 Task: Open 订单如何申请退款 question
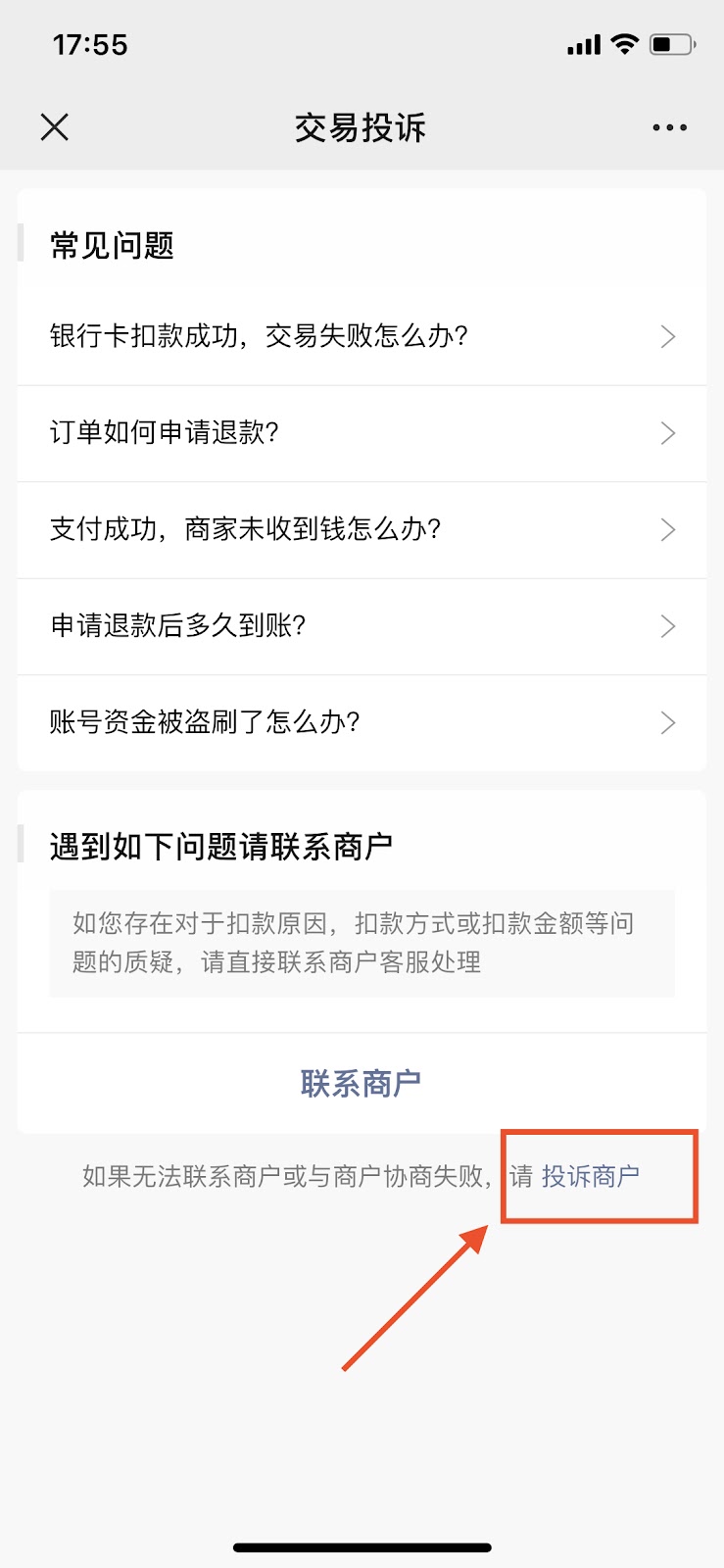[361, 433]
